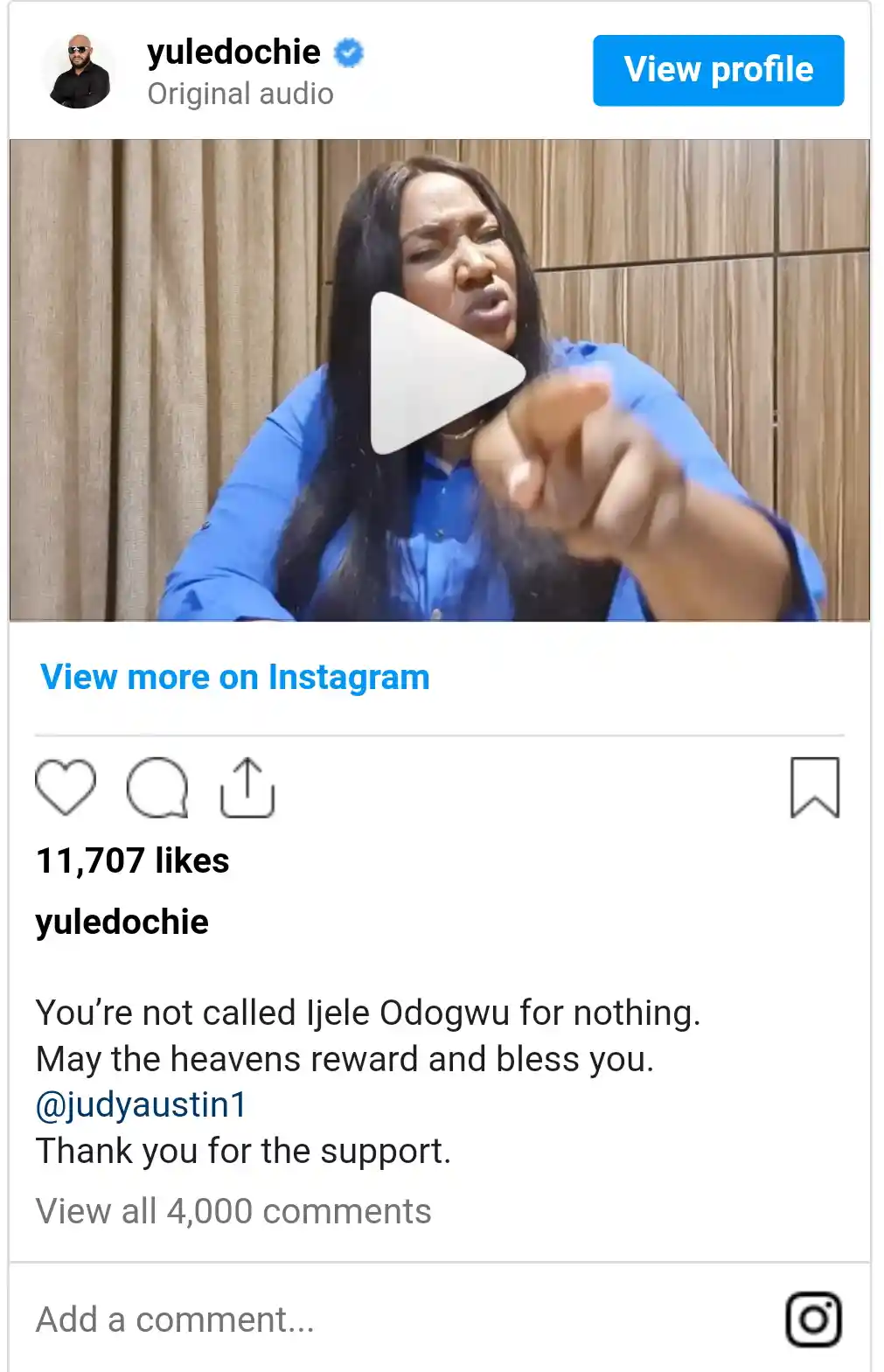
Task: Open View more on Instagram link
Action: click(234, 677)
